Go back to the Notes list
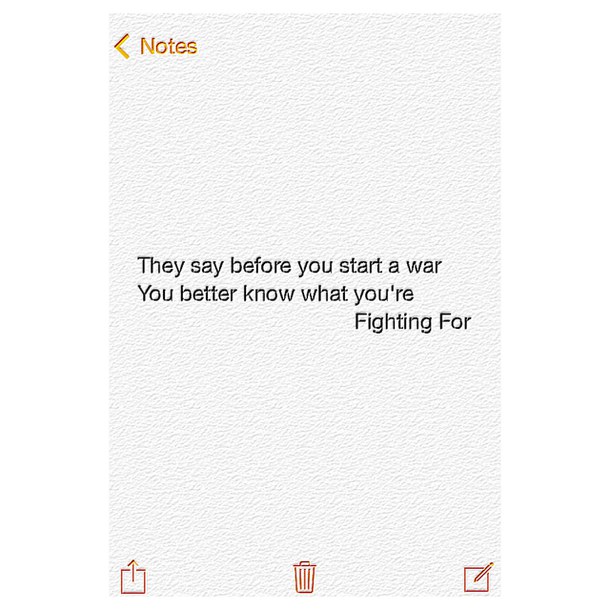The image size is (610, 610). 155,46
